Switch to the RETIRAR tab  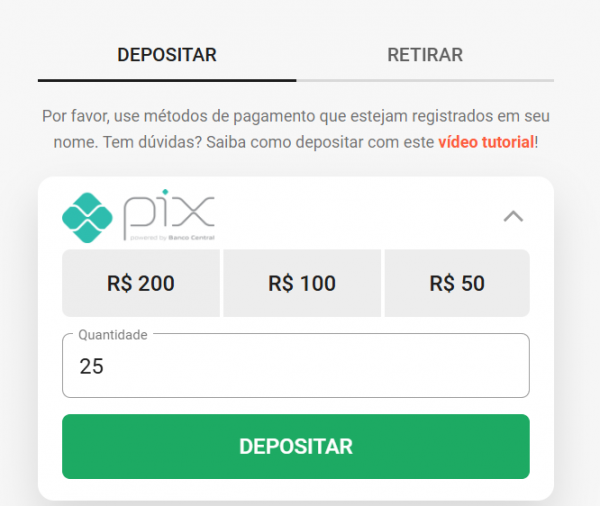click(425, 55)
